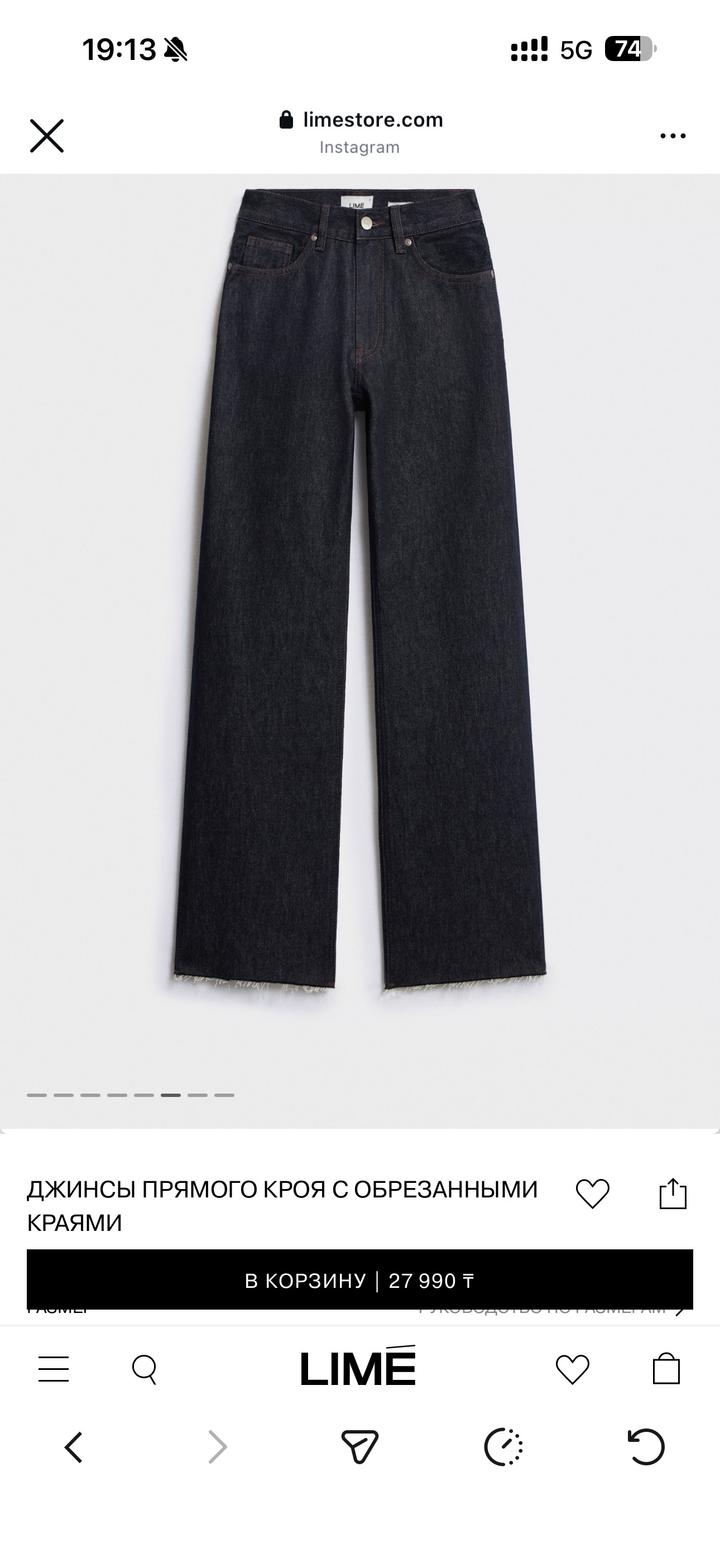Open the limestore.com address bar
Image resolution: width=720 pixels, height=1561 pixels.
coord(360,121)
